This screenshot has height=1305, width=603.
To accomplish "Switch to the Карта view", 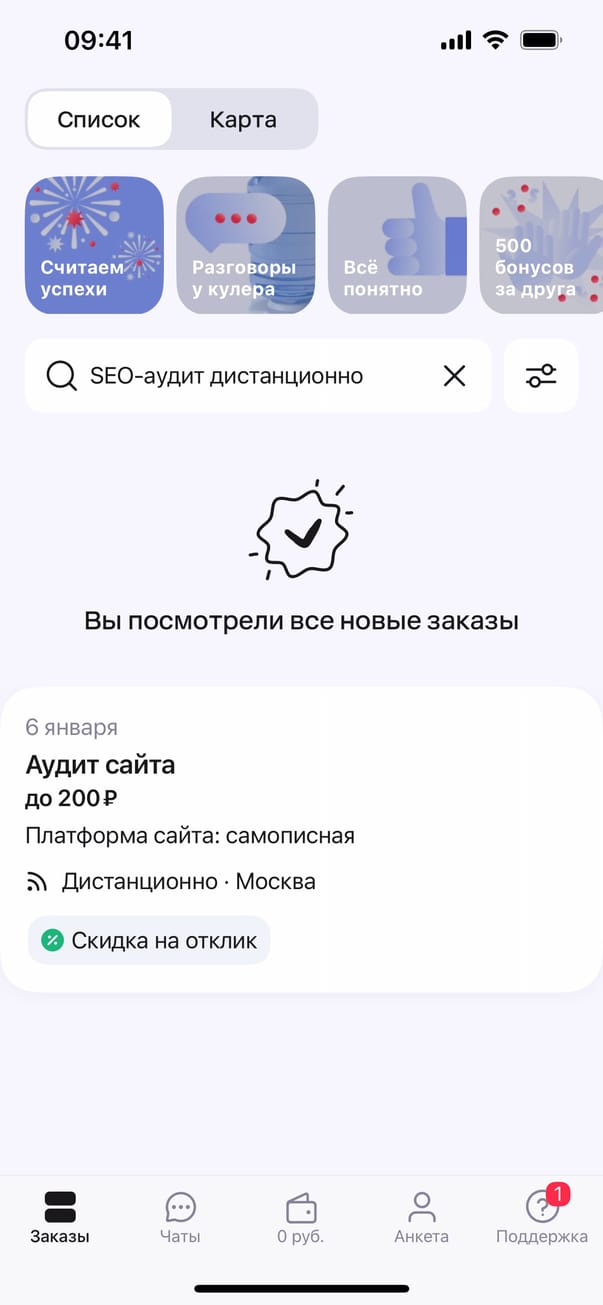I will pos(243,120).
